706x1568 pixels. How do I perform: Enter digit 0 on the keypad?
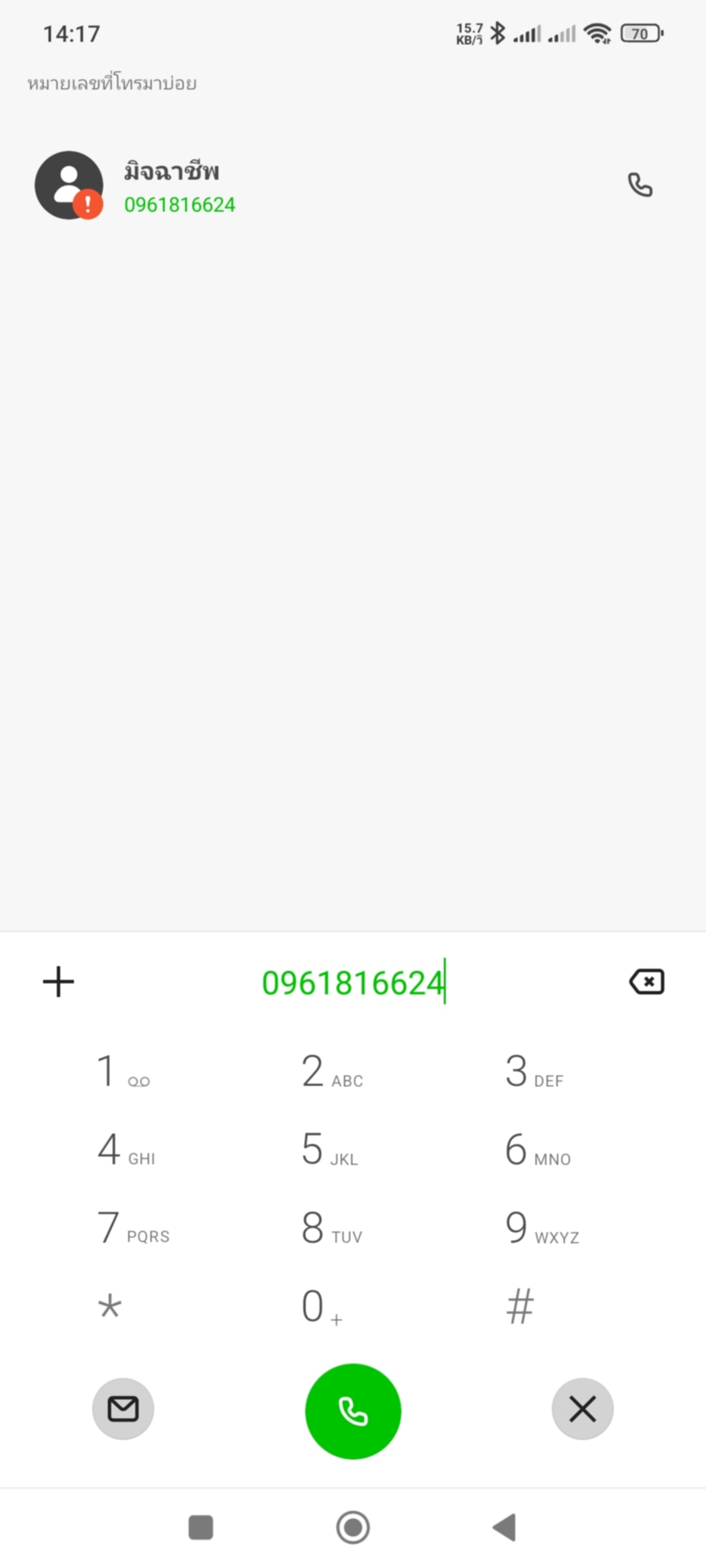pos(322,1307)
